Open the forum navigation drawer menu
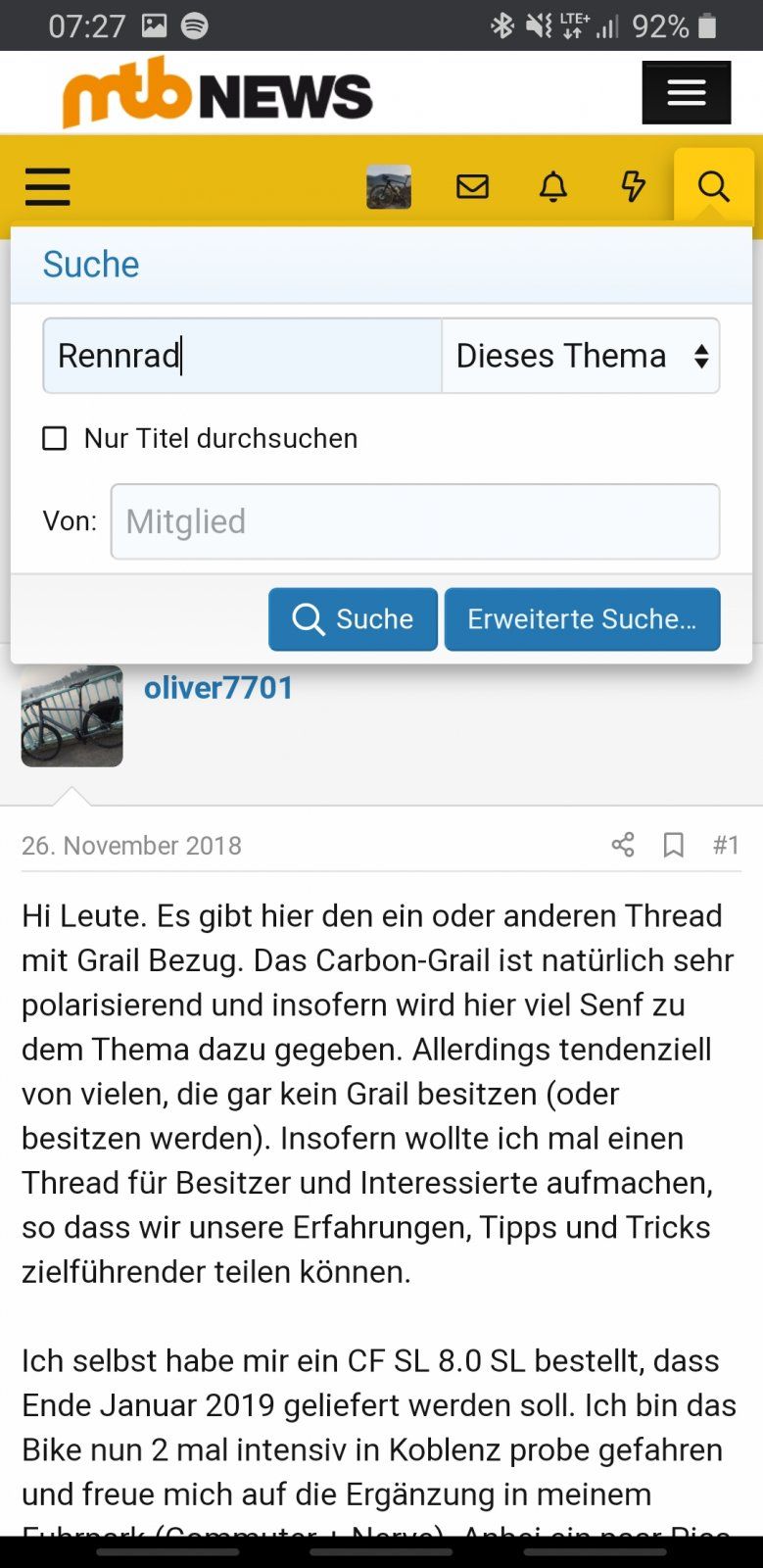Viewport: 763px width, 1568px height. pyautogui.click(x=47, y=186)
